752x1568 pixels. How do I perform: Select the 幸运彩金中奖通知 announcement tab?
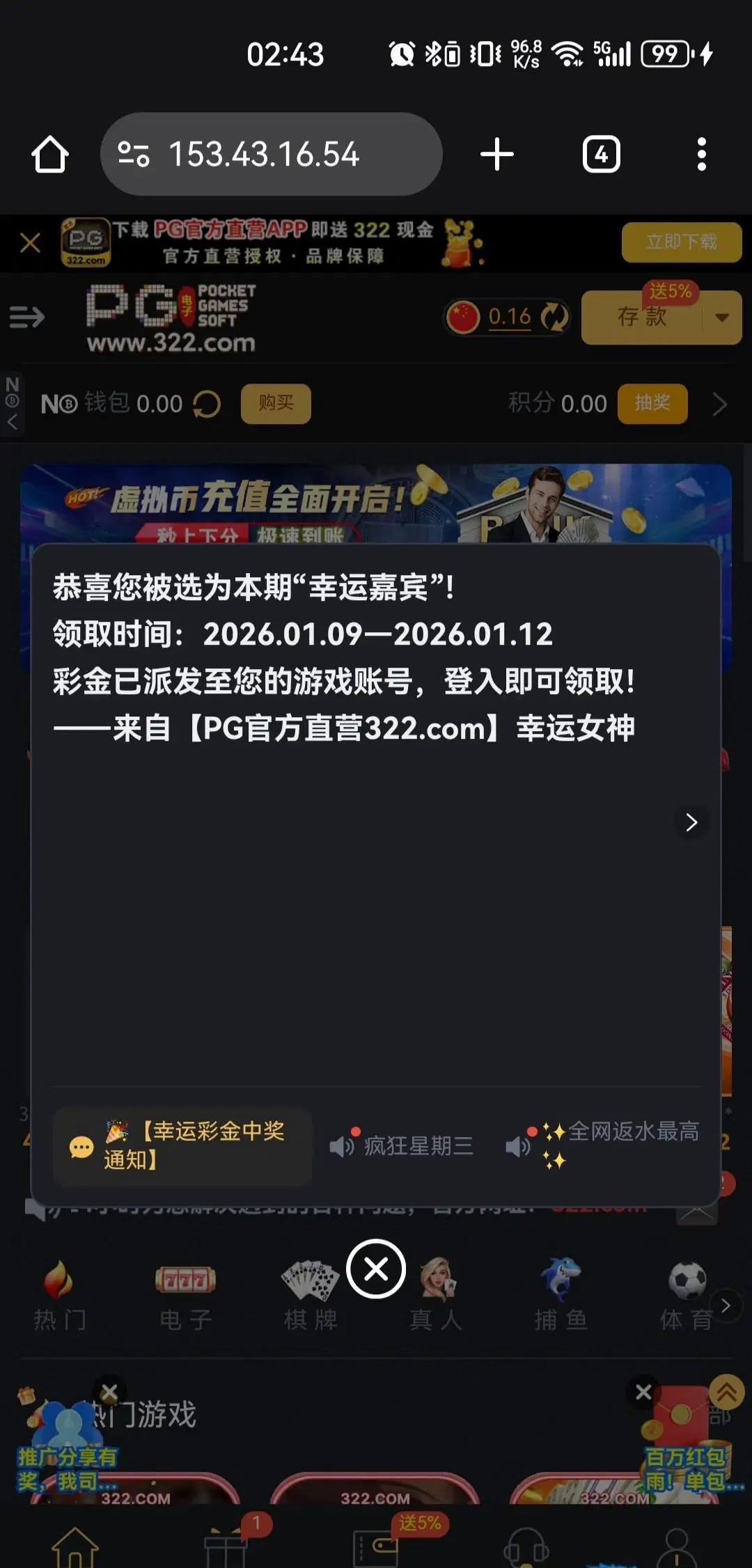182,1146
